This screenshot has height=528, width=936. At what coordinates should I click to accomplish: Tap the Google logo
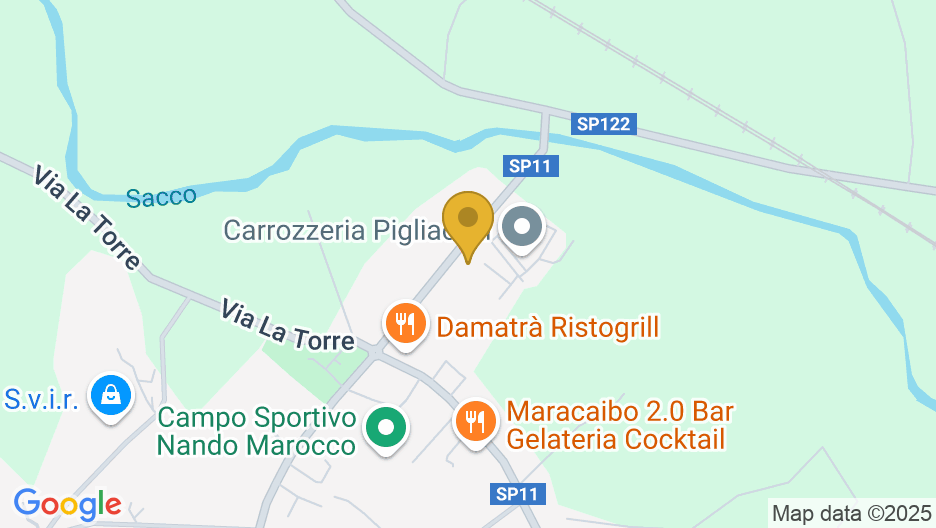point(67,505)
